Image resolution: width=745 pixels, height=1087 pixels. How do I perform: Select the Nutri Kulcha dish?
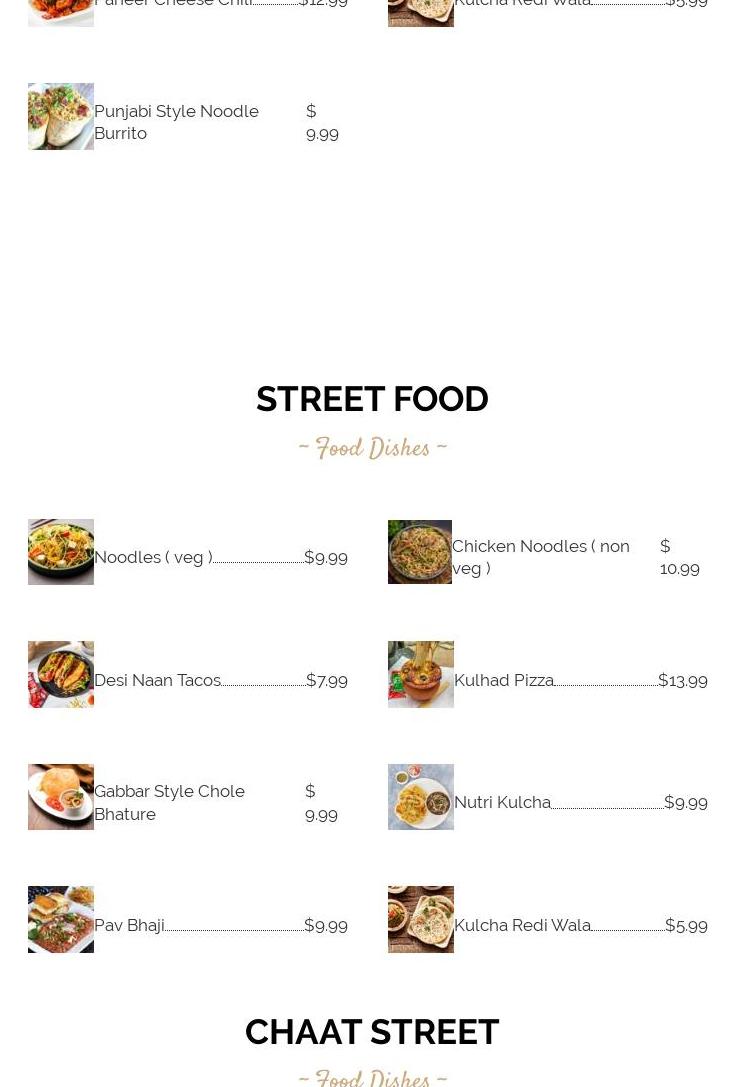pyautogui.click(x=502, y=802)
